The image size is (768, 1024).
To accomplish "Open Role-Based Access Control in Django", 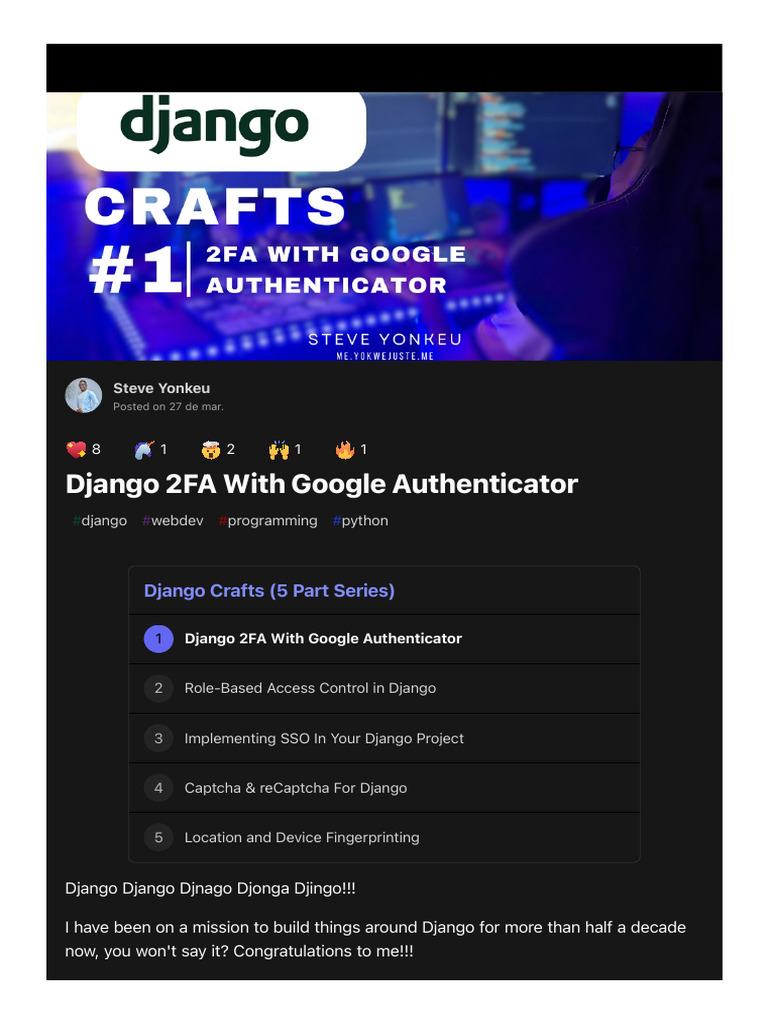I will tap(384, 688).
